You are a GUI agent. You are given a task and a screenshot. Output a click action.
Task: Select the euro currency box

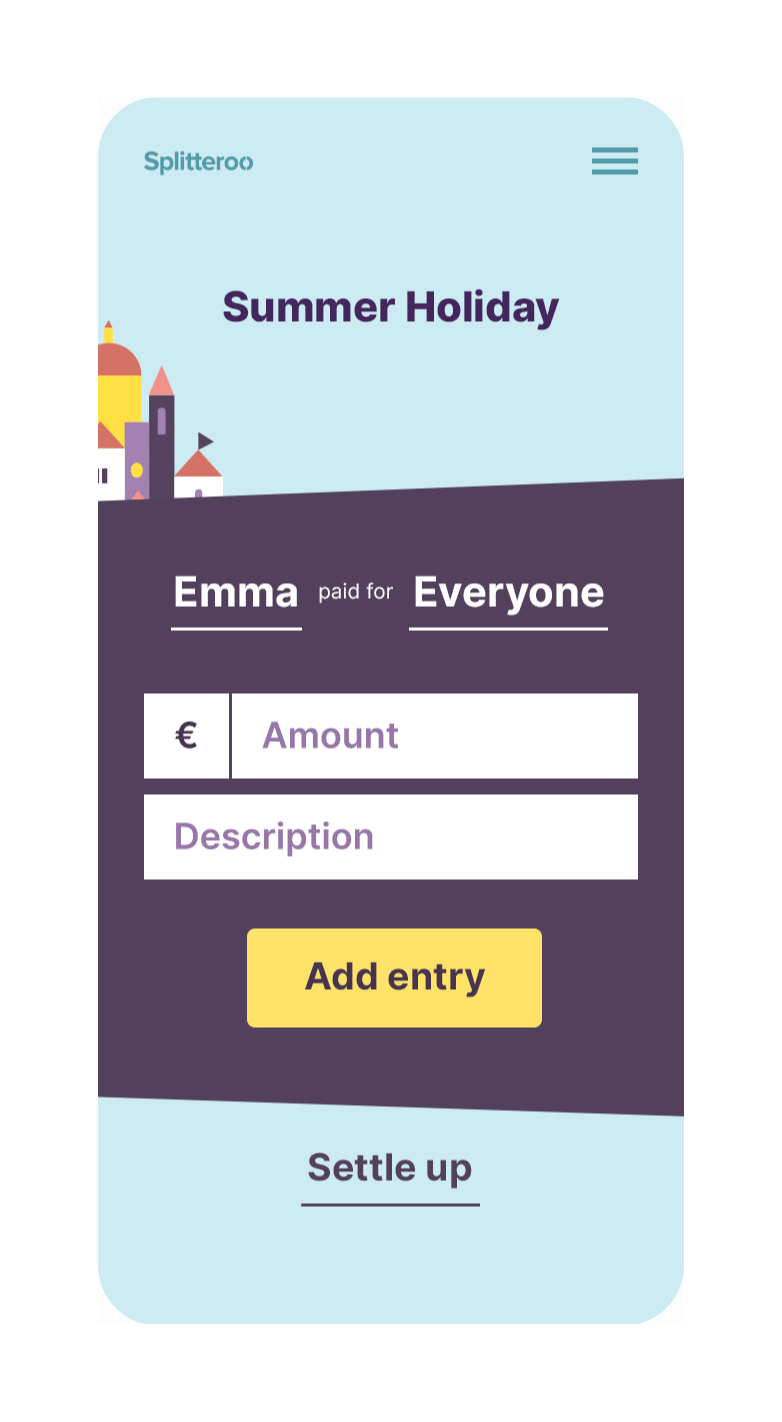[x=186, y=736]
